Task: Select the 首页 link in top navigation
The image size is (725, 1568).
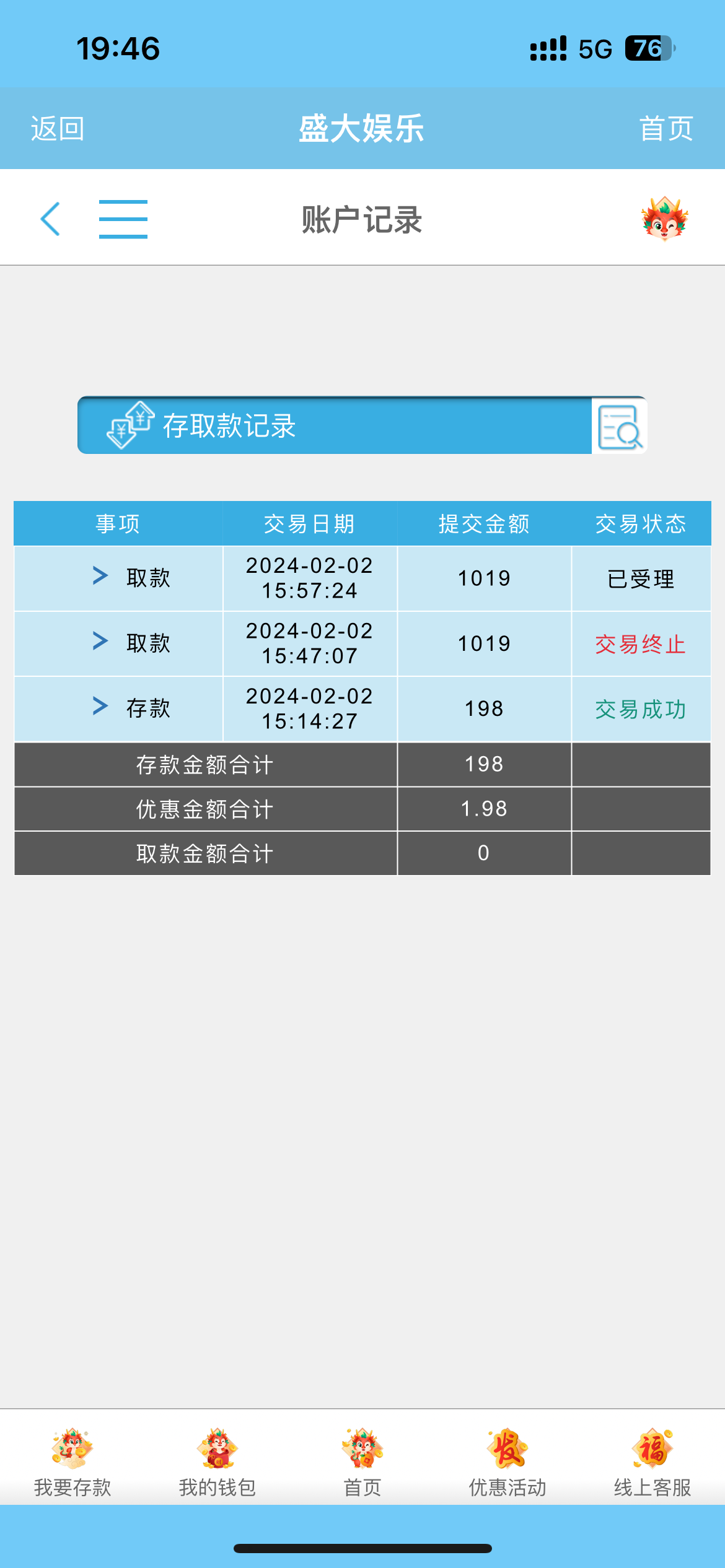Action: pos(667,129)
